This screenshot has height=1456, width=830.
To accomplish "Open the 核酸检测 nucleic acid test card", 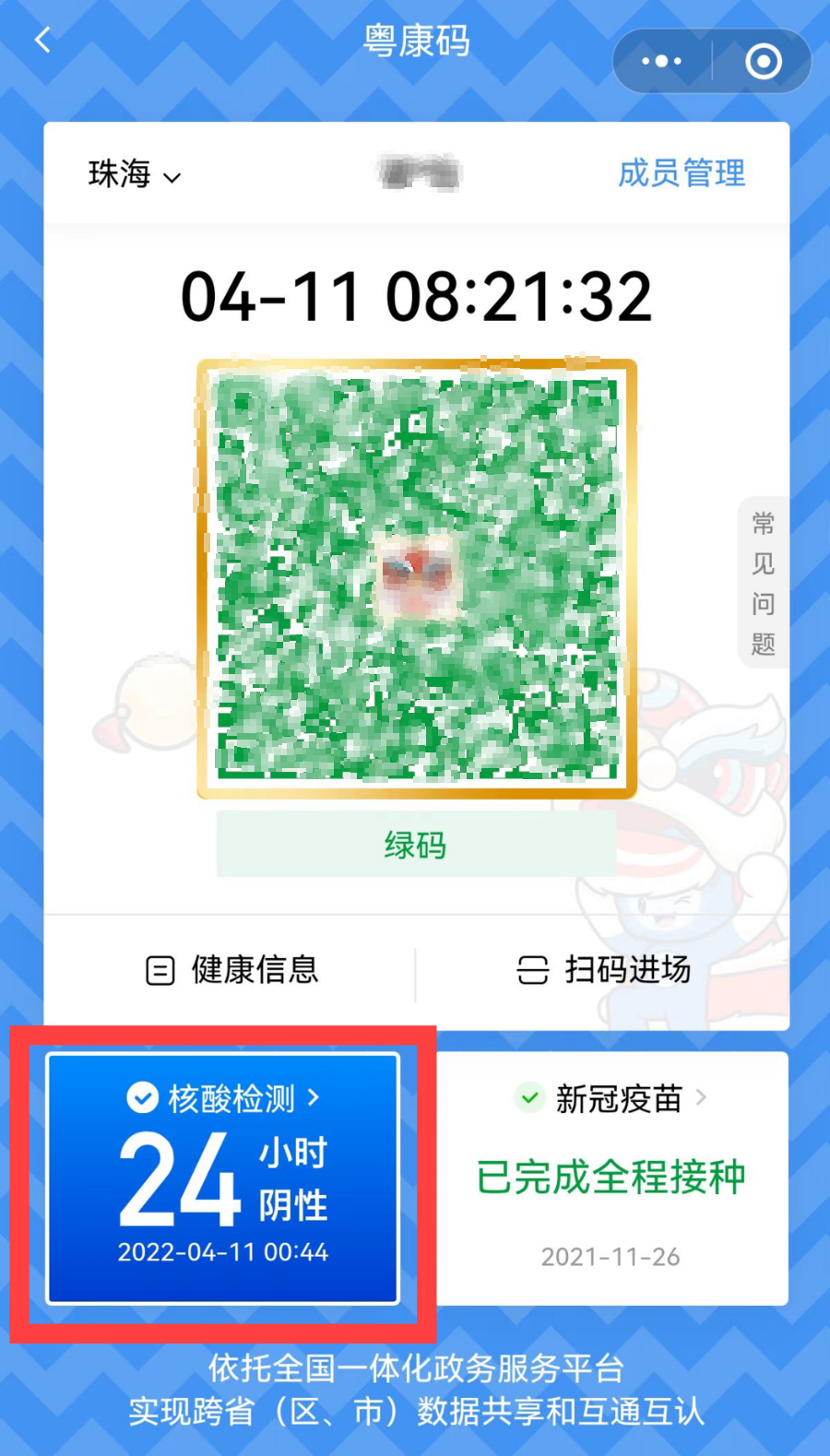I will pos(223,1178).
